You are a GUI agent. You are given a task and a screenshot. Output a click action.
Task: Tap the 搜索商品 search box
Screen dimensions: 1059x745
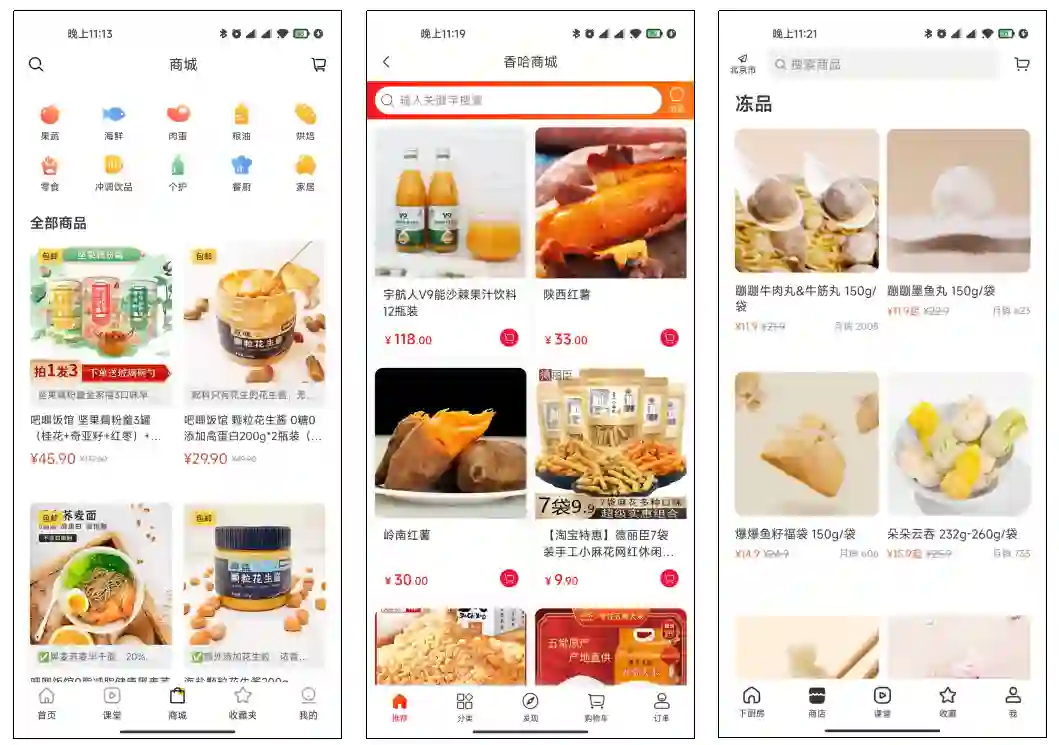tap(884, 64)
